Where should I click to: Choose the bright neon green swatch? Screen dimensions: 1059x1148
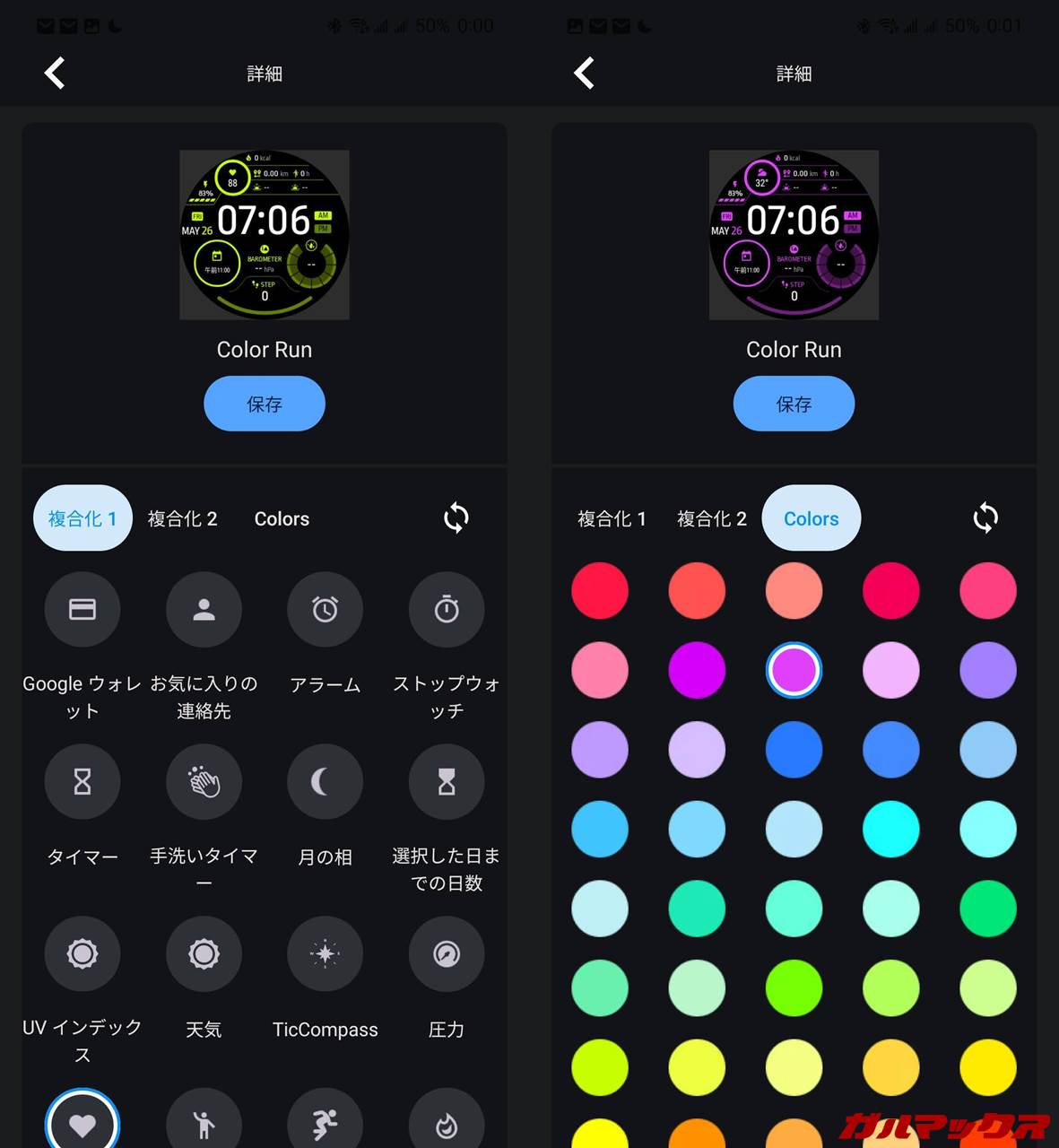click(x=794, y=987)
